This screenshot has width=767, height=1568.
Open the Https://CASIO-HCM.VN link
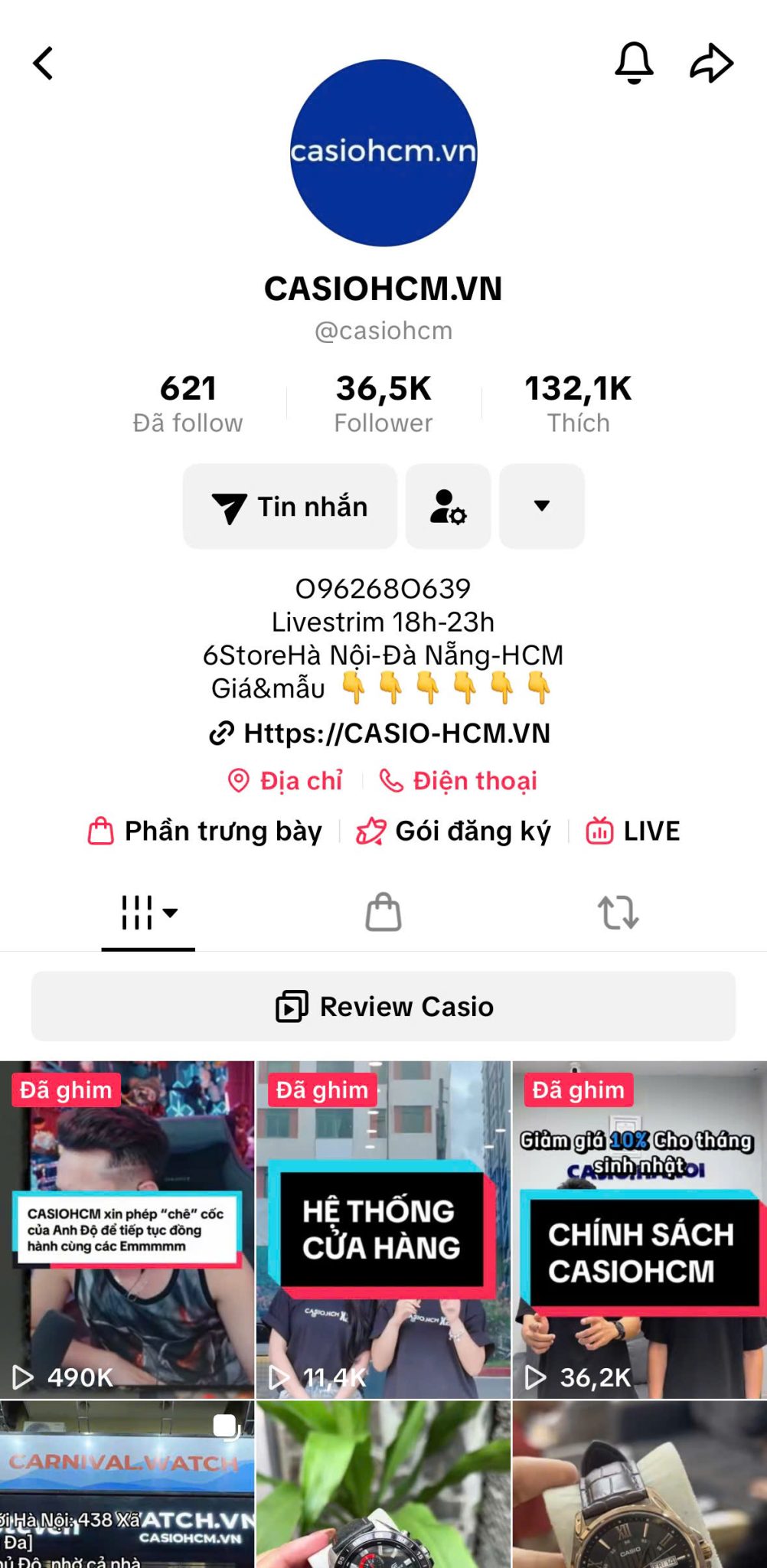coord(380,733)
